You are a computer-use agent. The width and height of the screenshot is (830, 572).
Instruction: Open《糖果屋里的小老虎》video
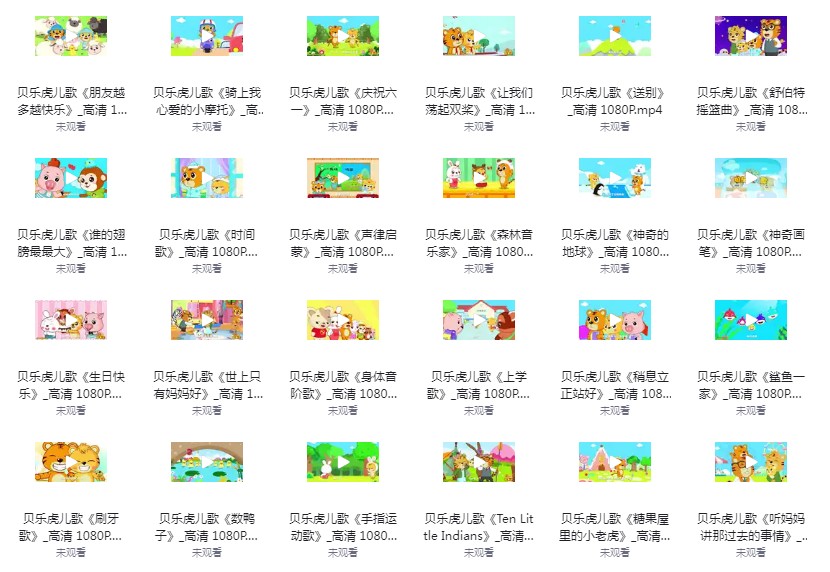[615, 462]
